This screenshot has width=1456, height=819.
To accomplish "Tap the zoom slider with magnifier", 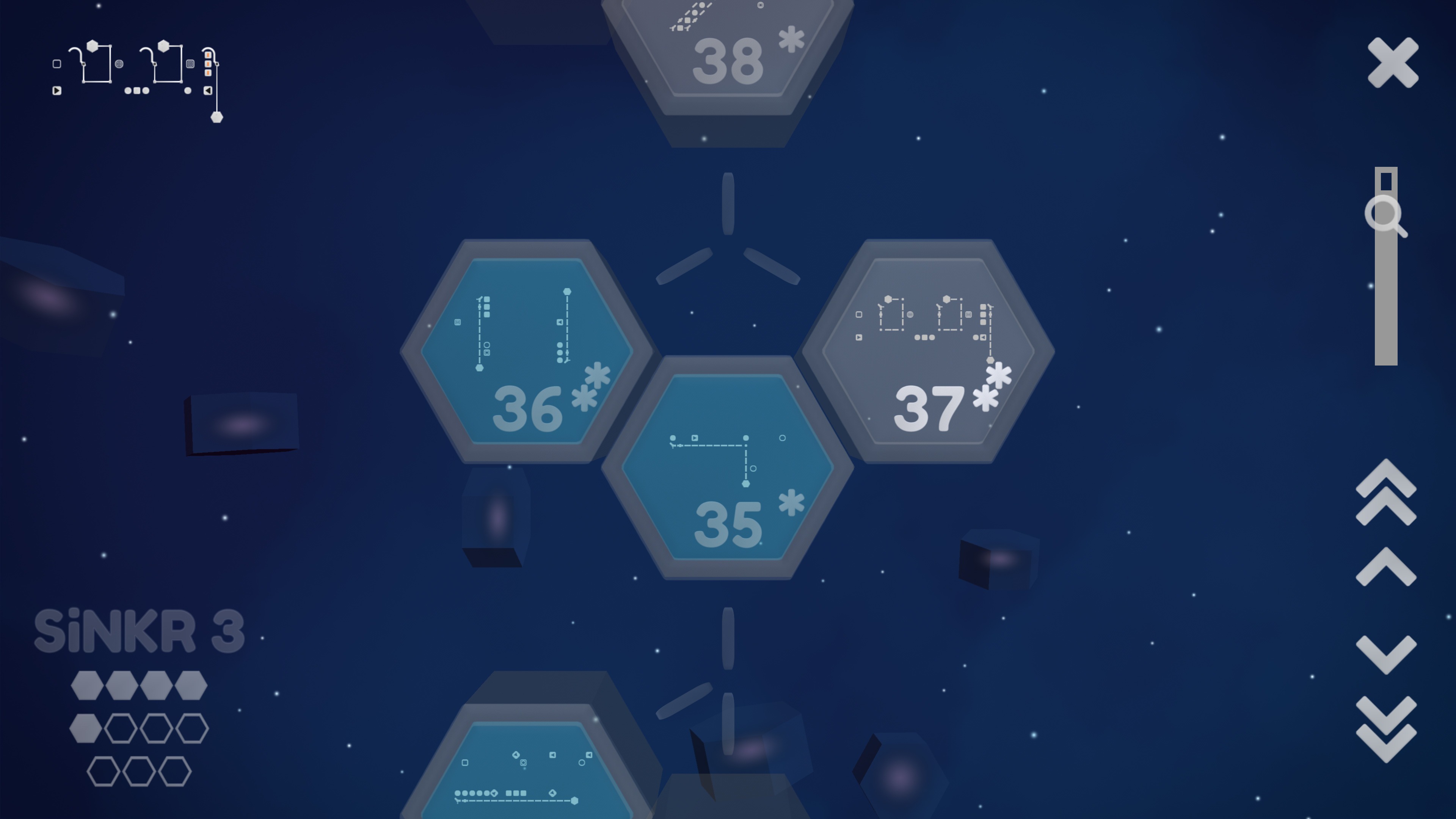I will coord(1385,215).
